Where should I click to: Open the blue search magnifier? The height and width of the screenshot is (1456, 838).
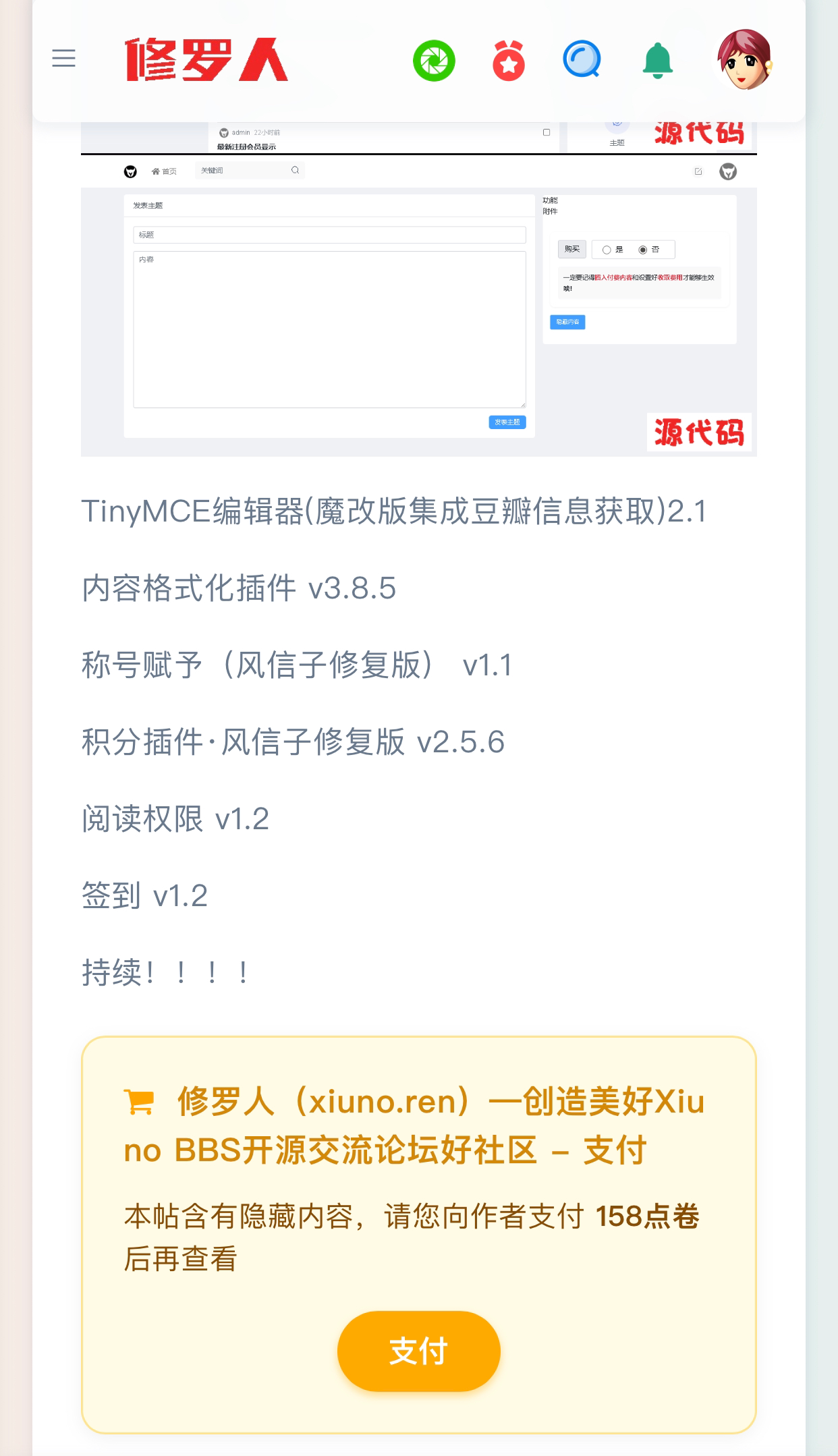(582, 60)
